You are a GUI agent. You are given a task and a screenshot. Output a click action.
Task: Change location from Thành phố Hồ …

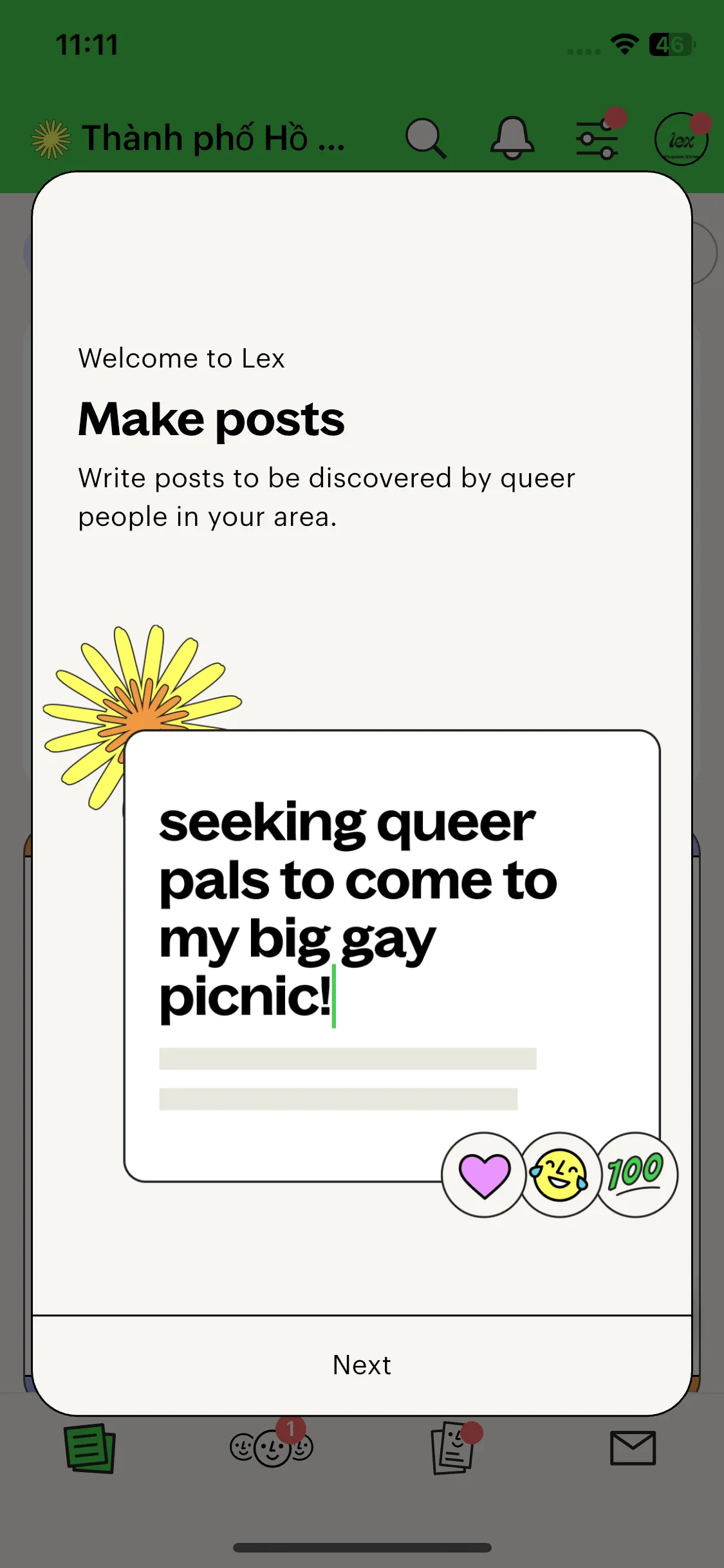coord(212,138)
